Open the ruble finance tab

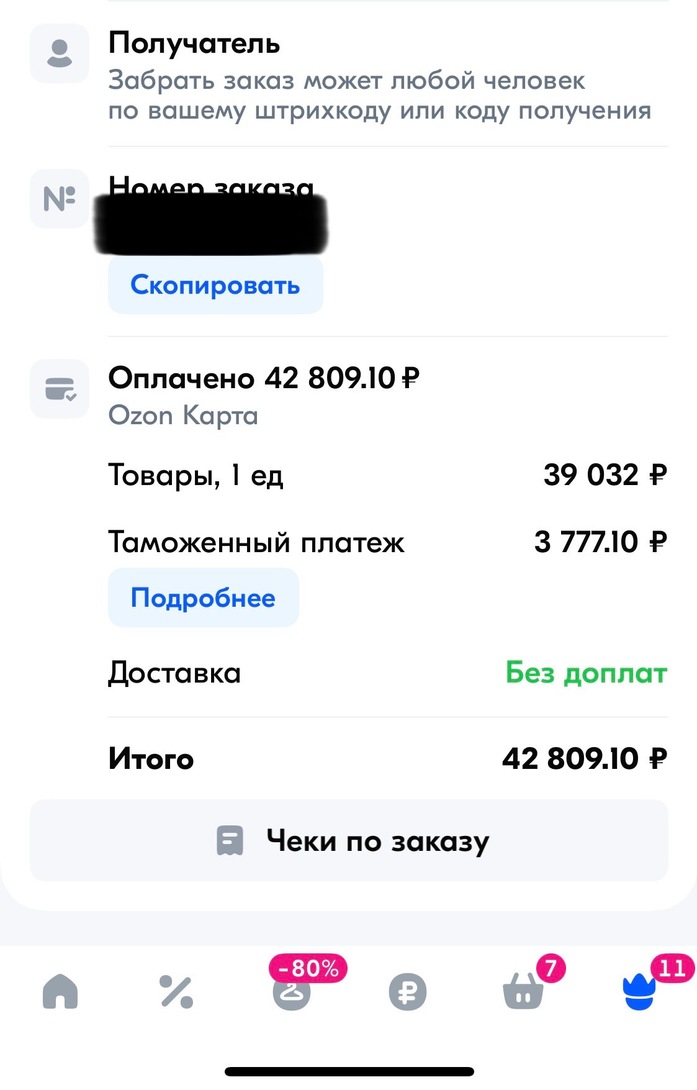click(x=407, y=992)
